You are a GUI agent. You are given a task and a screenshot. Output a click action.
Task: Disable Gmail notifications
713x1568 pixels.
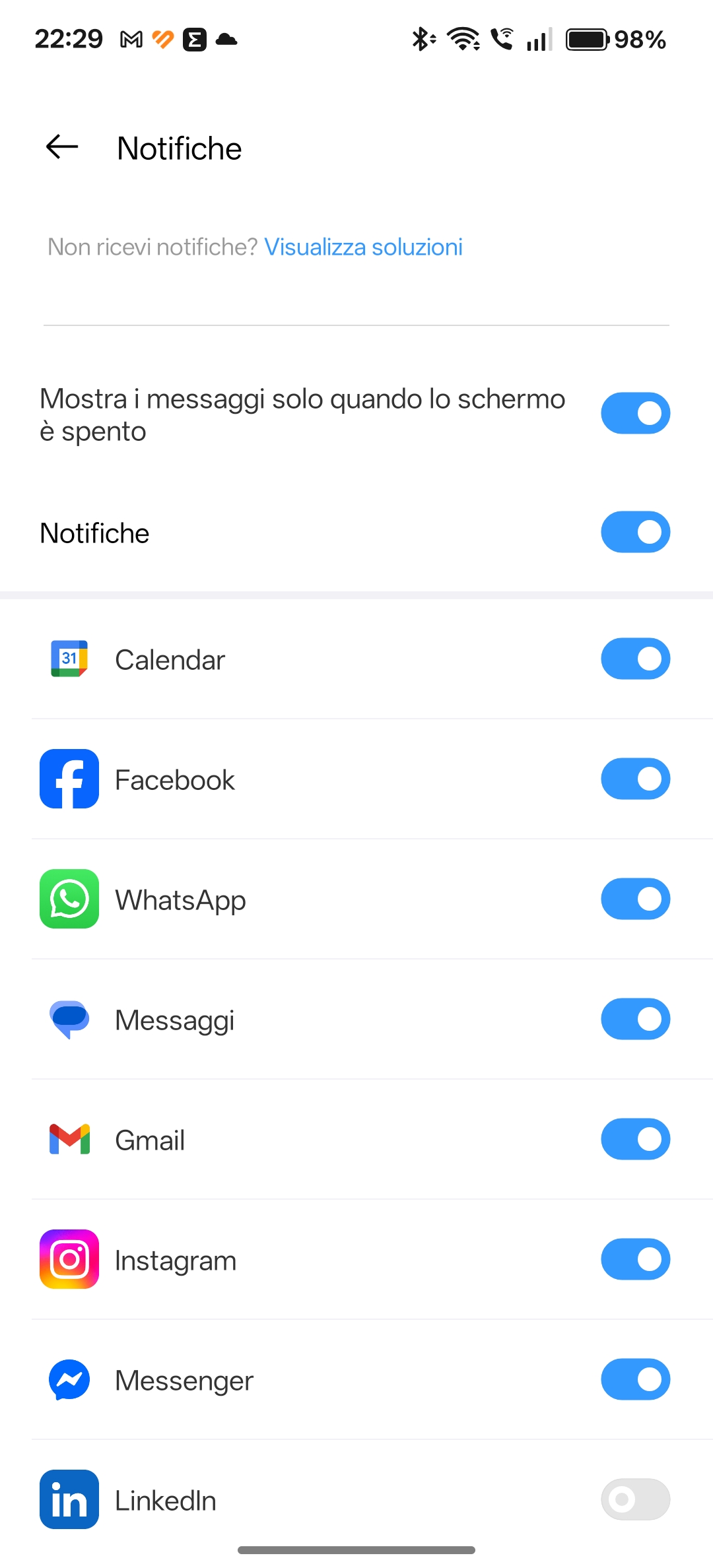point(635,1139)
